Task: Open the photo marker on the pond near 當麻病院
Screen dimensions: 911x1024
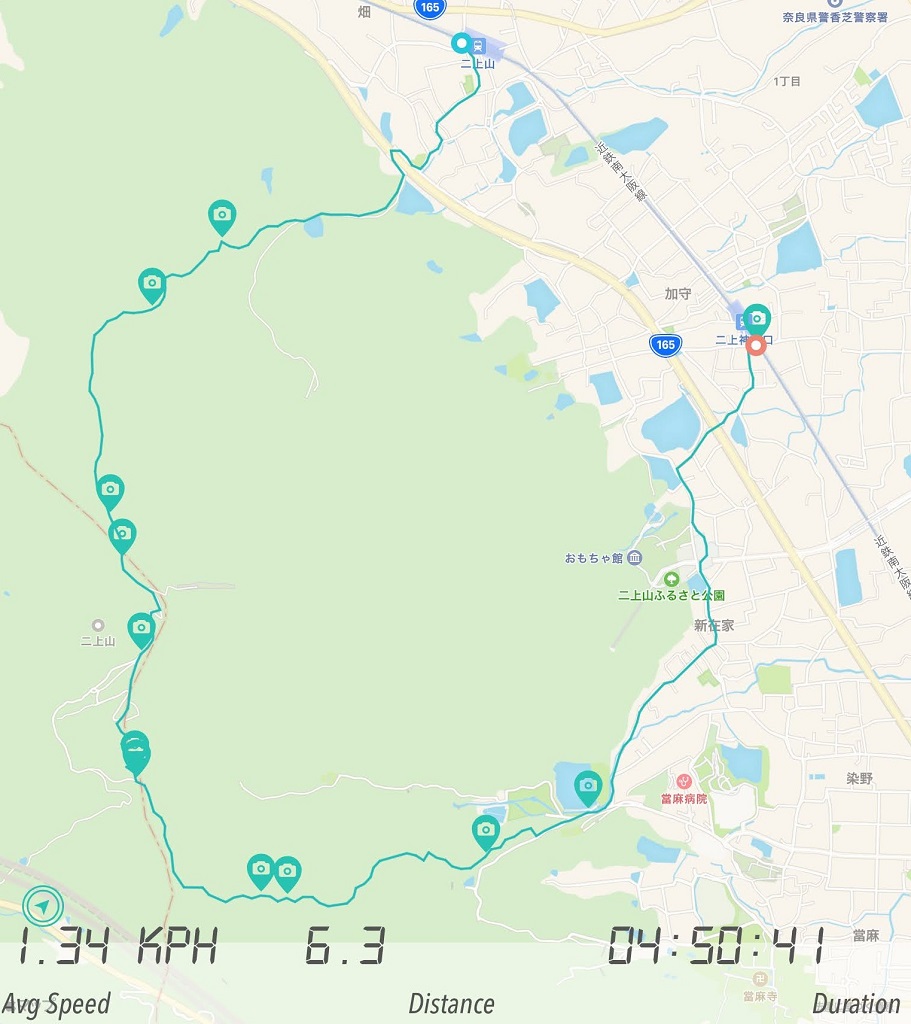Action: tap(588, 786)
